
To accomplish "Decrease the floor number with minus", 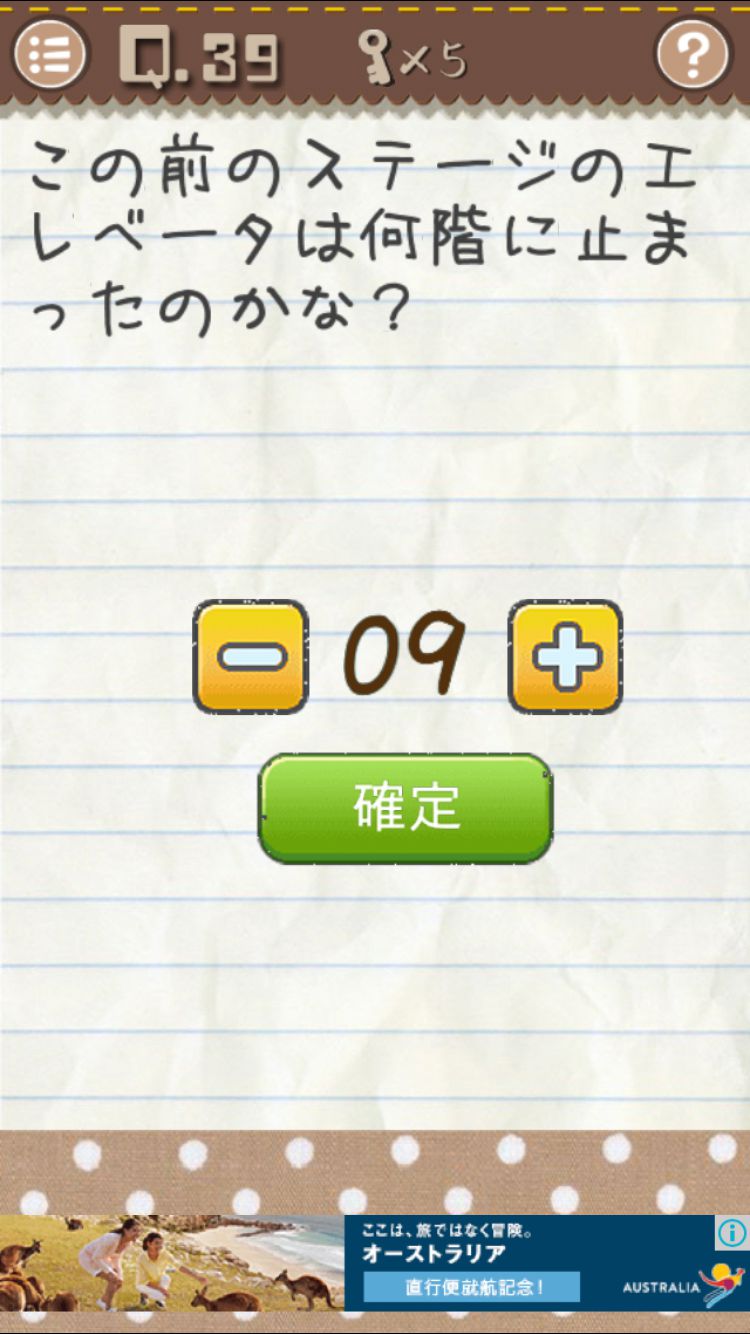I will coord(250,657).
